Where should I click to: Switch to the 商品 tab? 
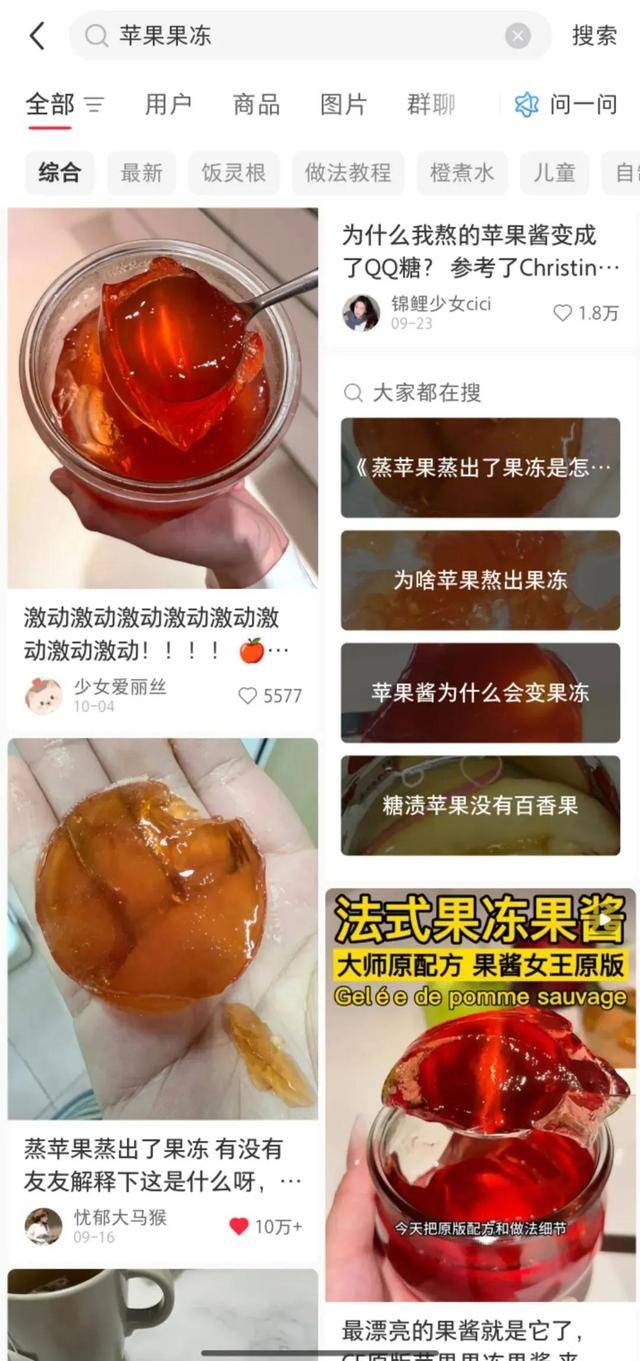[256, 104]
